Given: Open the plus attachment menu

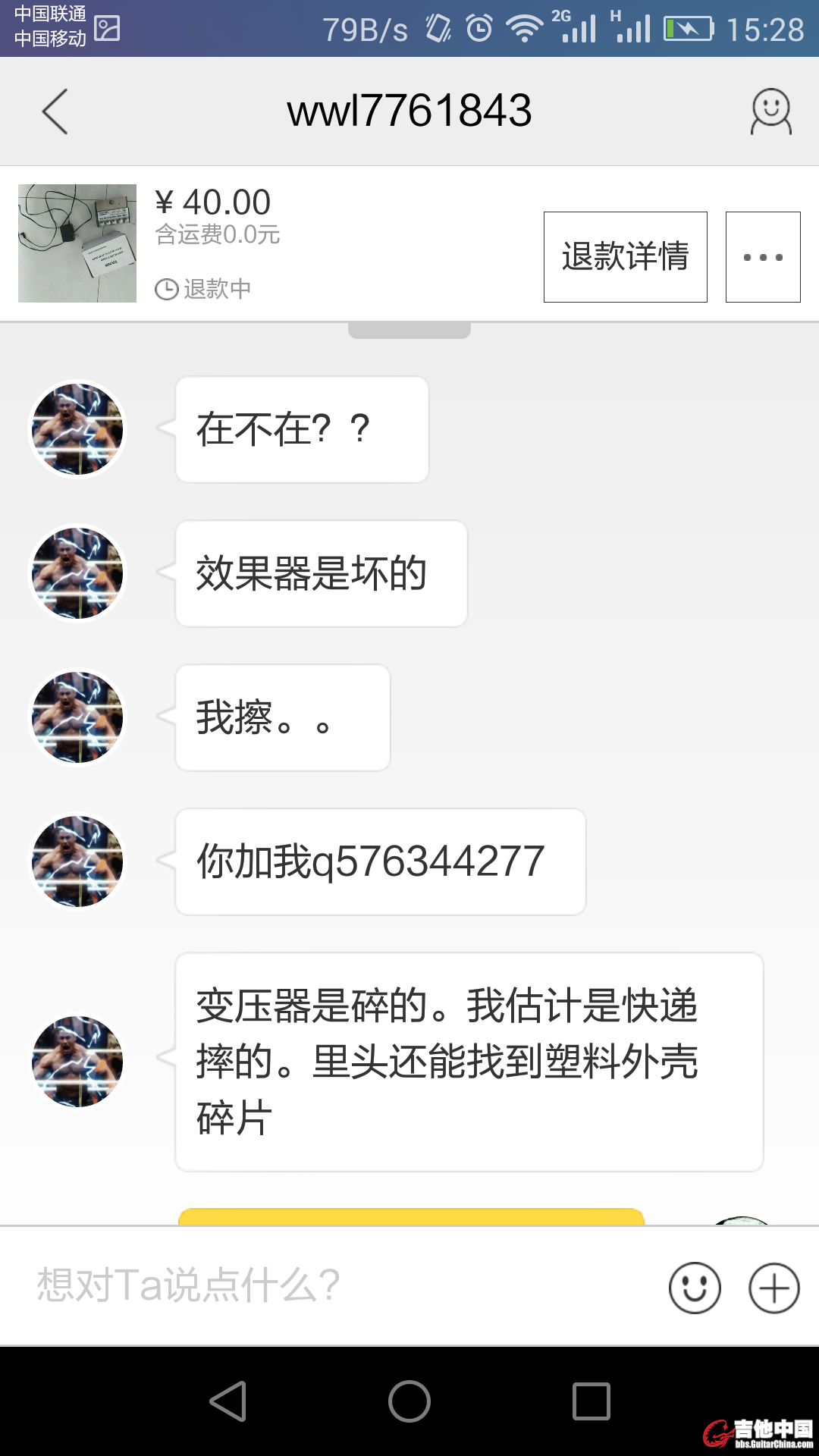Looking at the screenshot, I should (x=773, y=1288).
